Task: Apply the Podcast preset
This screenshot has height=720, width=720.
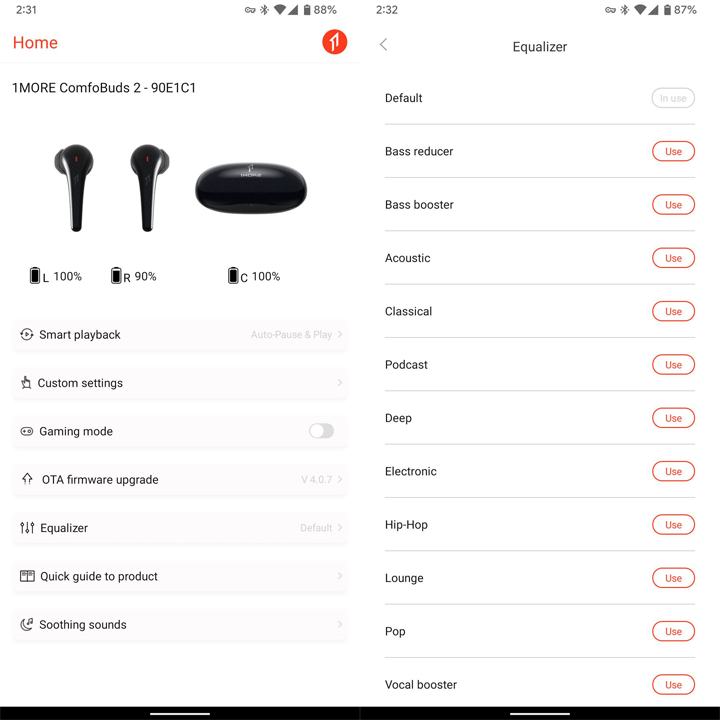Action: coord(673,365)
